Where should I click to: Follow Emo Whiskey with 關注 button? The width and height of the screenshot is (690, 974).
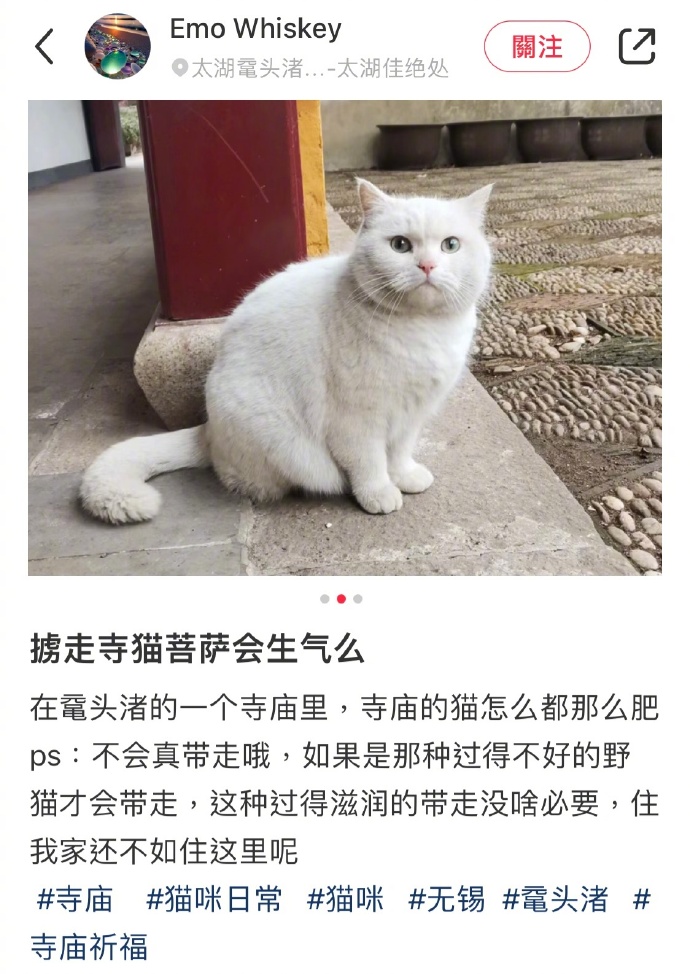[x=537, y=47]
